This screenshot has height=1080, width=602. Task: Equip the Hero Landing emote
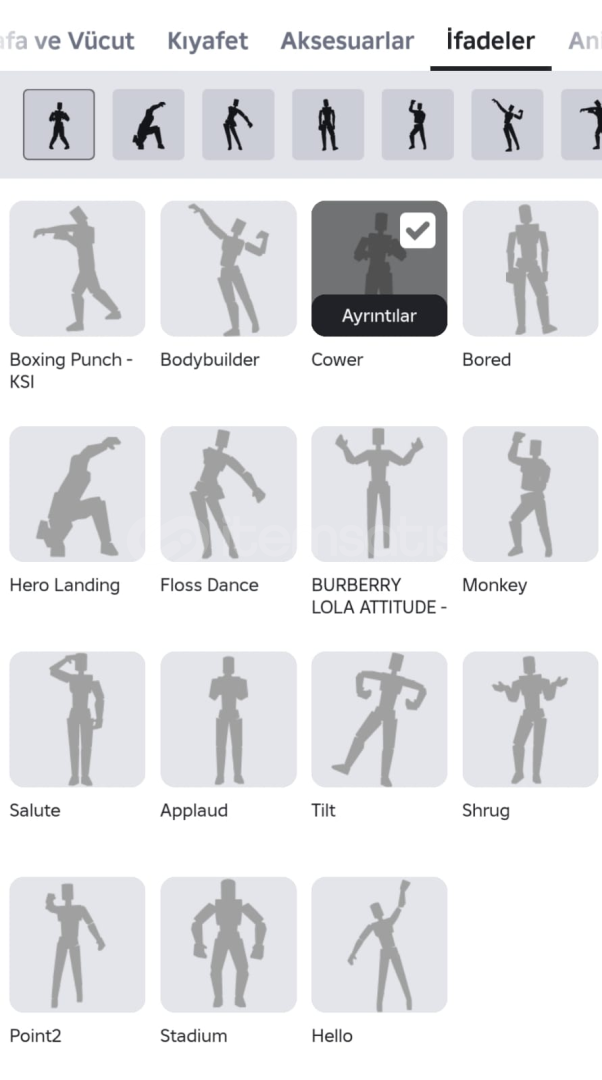pos(77,494)
